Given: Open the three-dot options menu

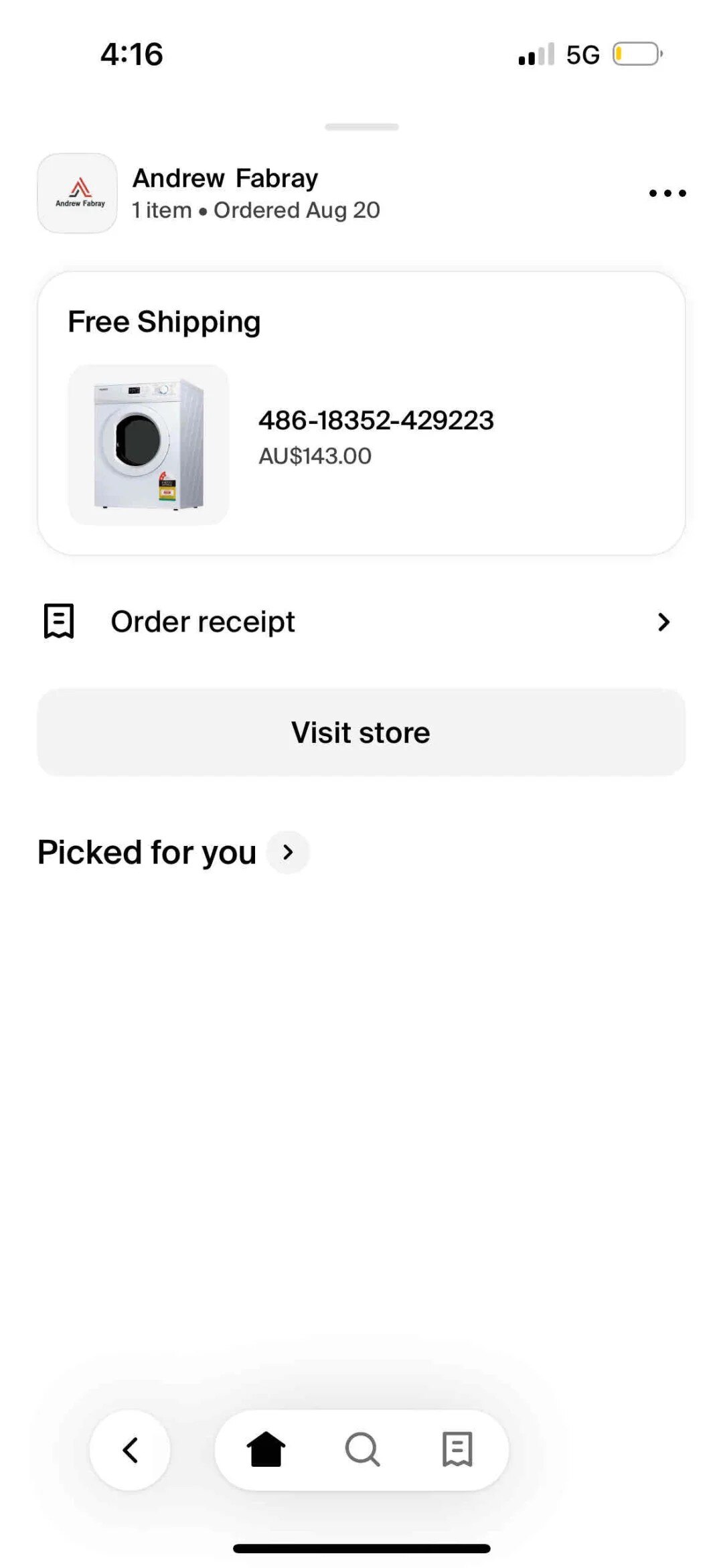Looking at the screenshot, I should click(x=667, y=193).
